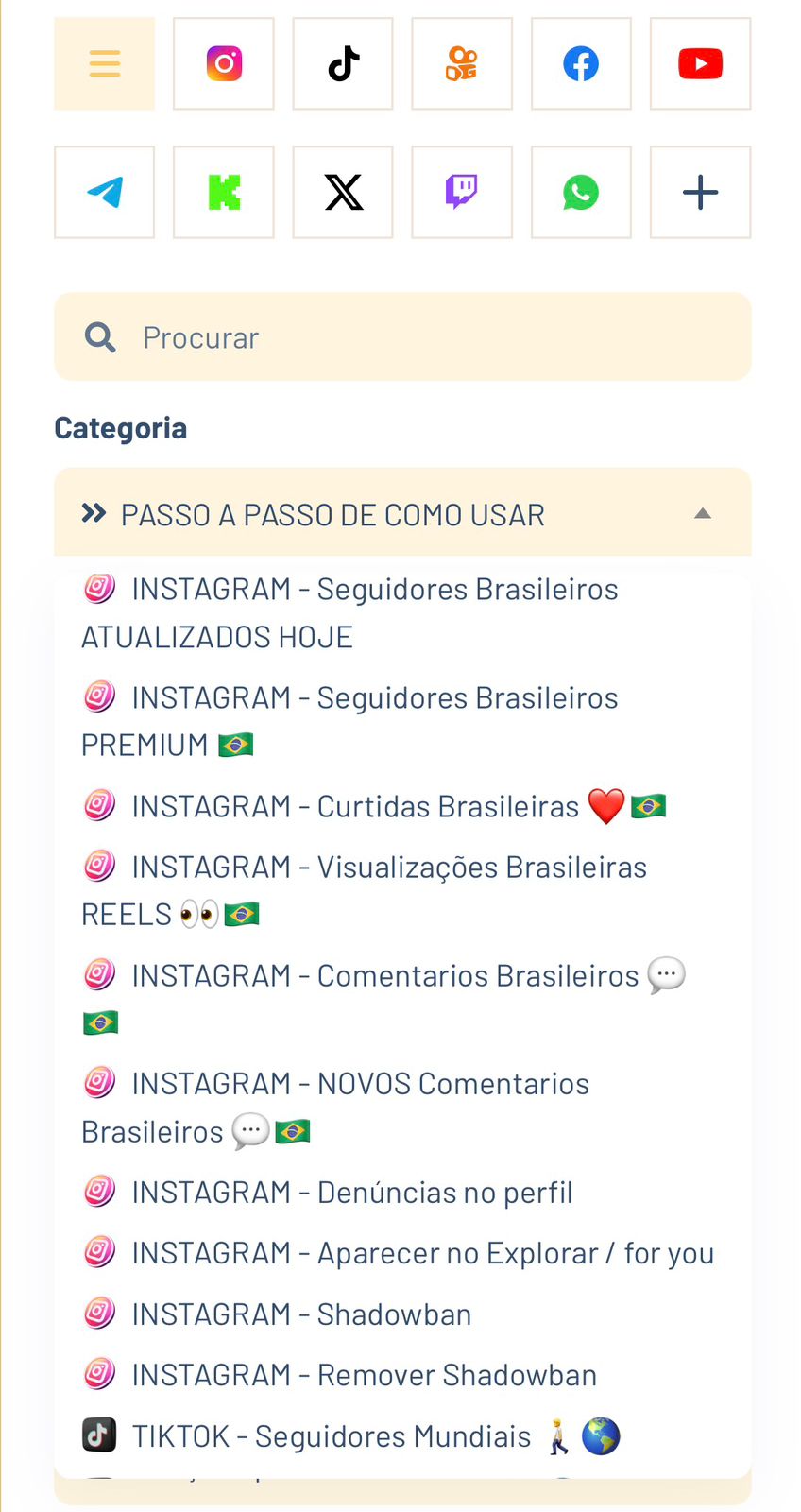Filter by Facebook icon

581,63
